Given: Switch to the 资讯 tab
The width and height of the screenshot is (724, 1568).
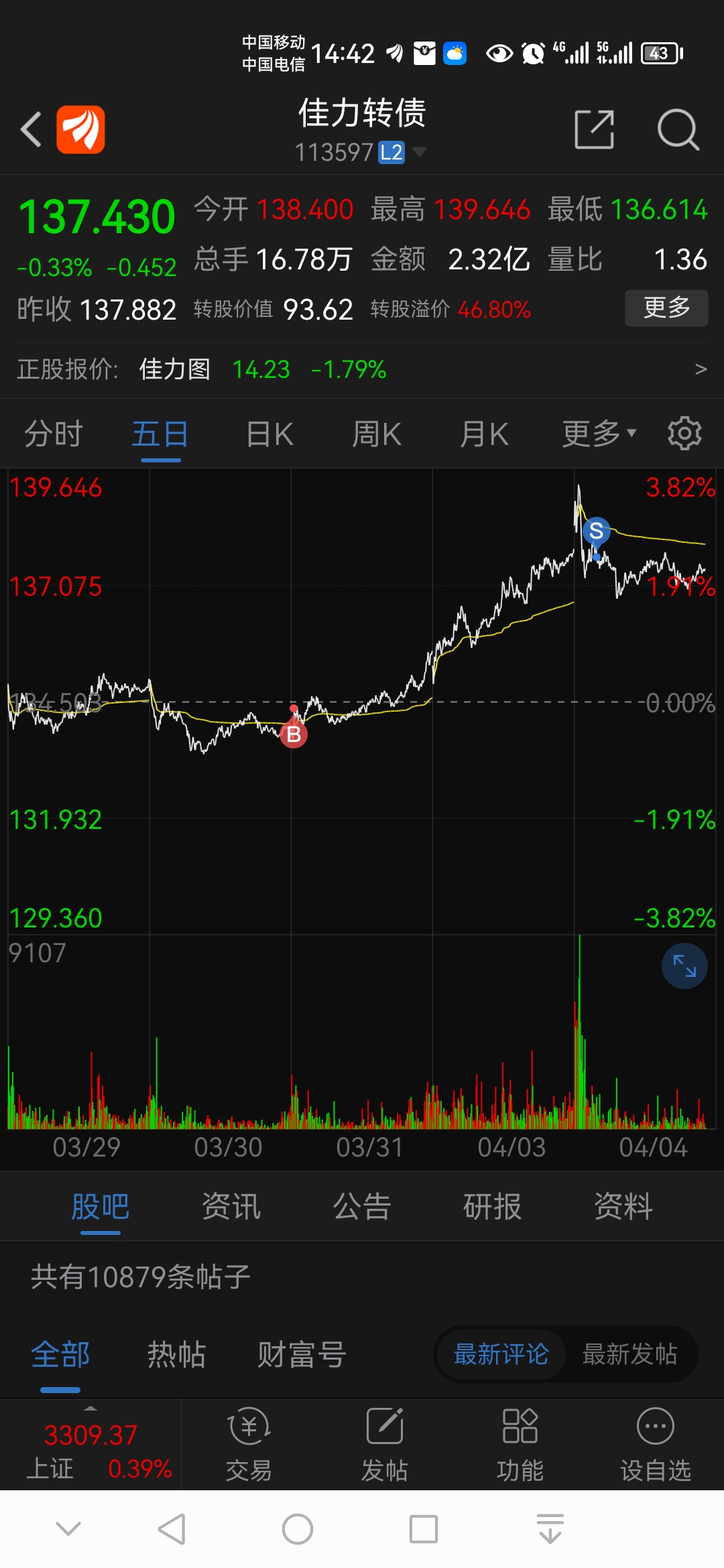Looking at the screenshot, I should pos(231,1207).
